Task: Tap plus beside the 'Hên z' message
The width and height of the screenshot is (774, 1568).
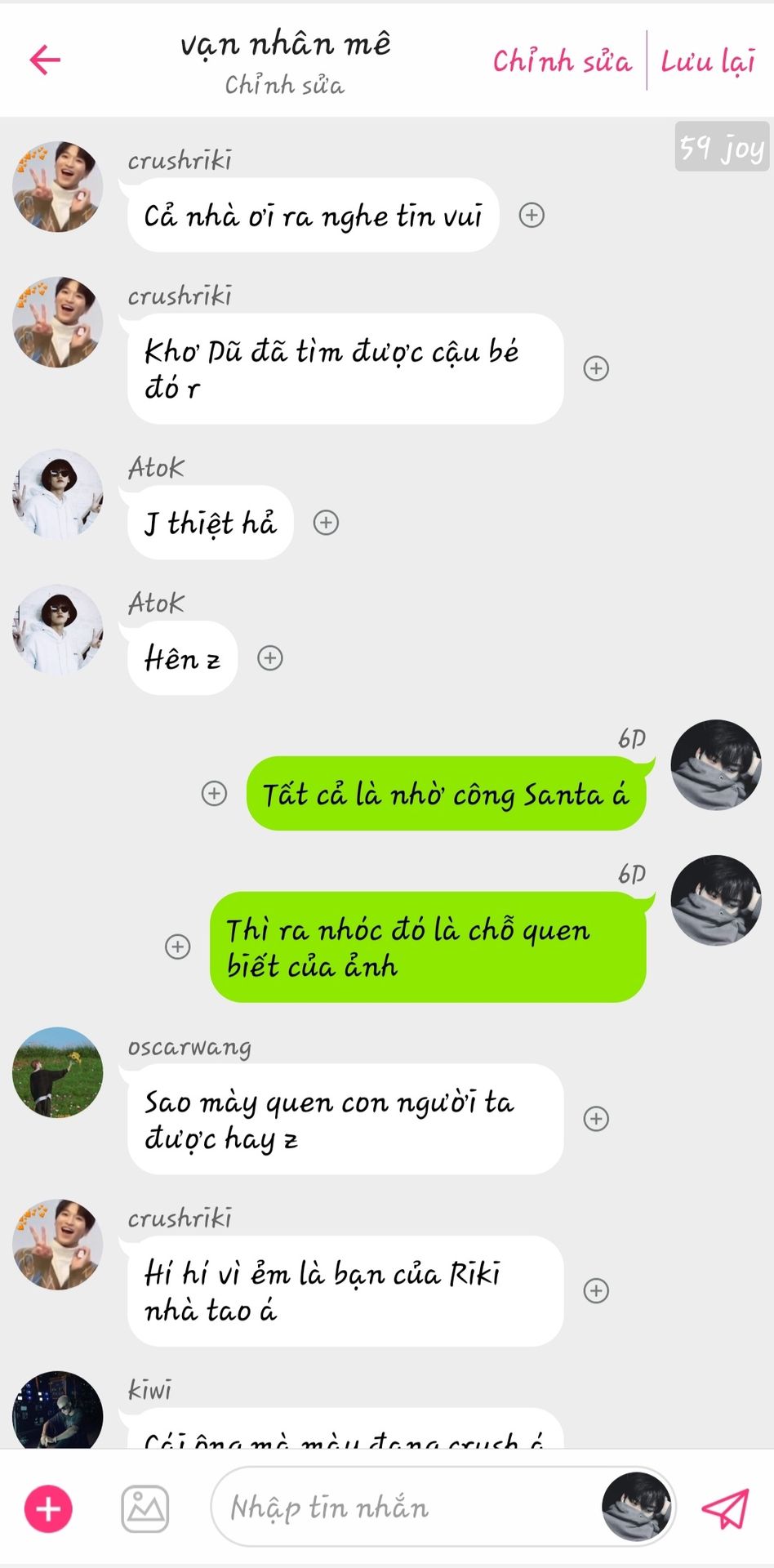Action: pyautogui.click(x=270, y=658)
